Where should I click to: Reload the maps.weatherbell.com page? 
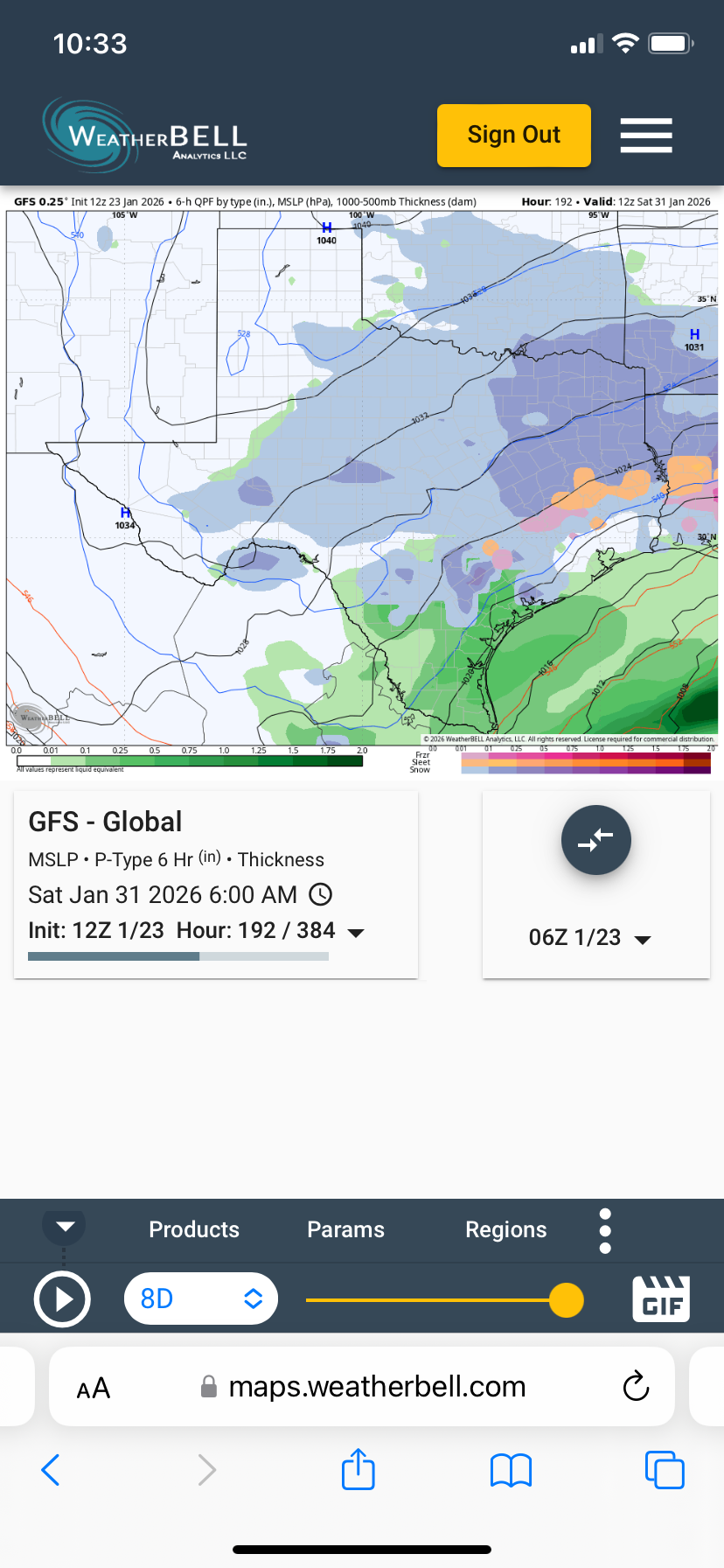(x=636, y=1386)
